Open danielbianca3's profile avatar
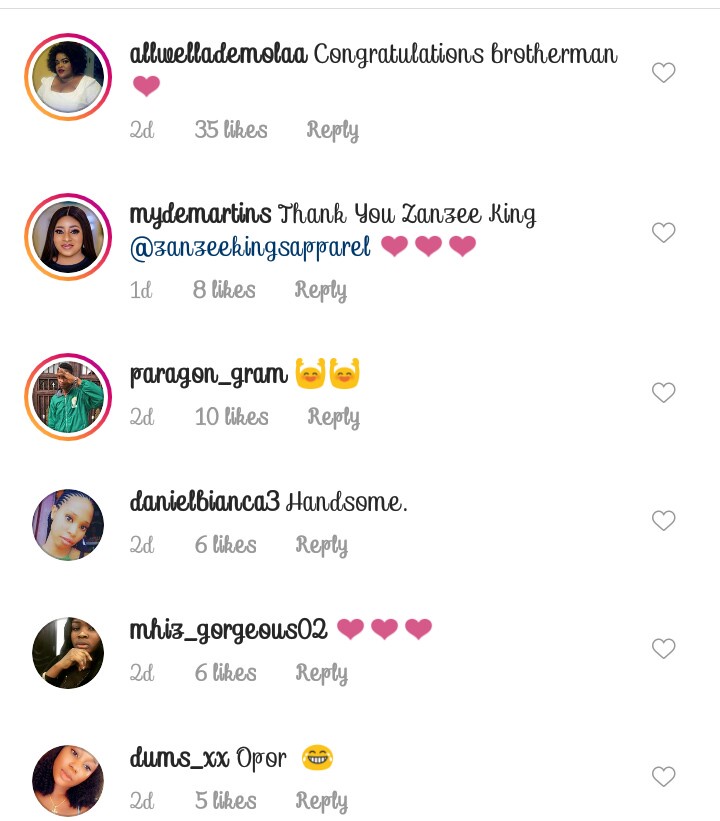Screen dimensions: 720x821 tap(68, 524)
